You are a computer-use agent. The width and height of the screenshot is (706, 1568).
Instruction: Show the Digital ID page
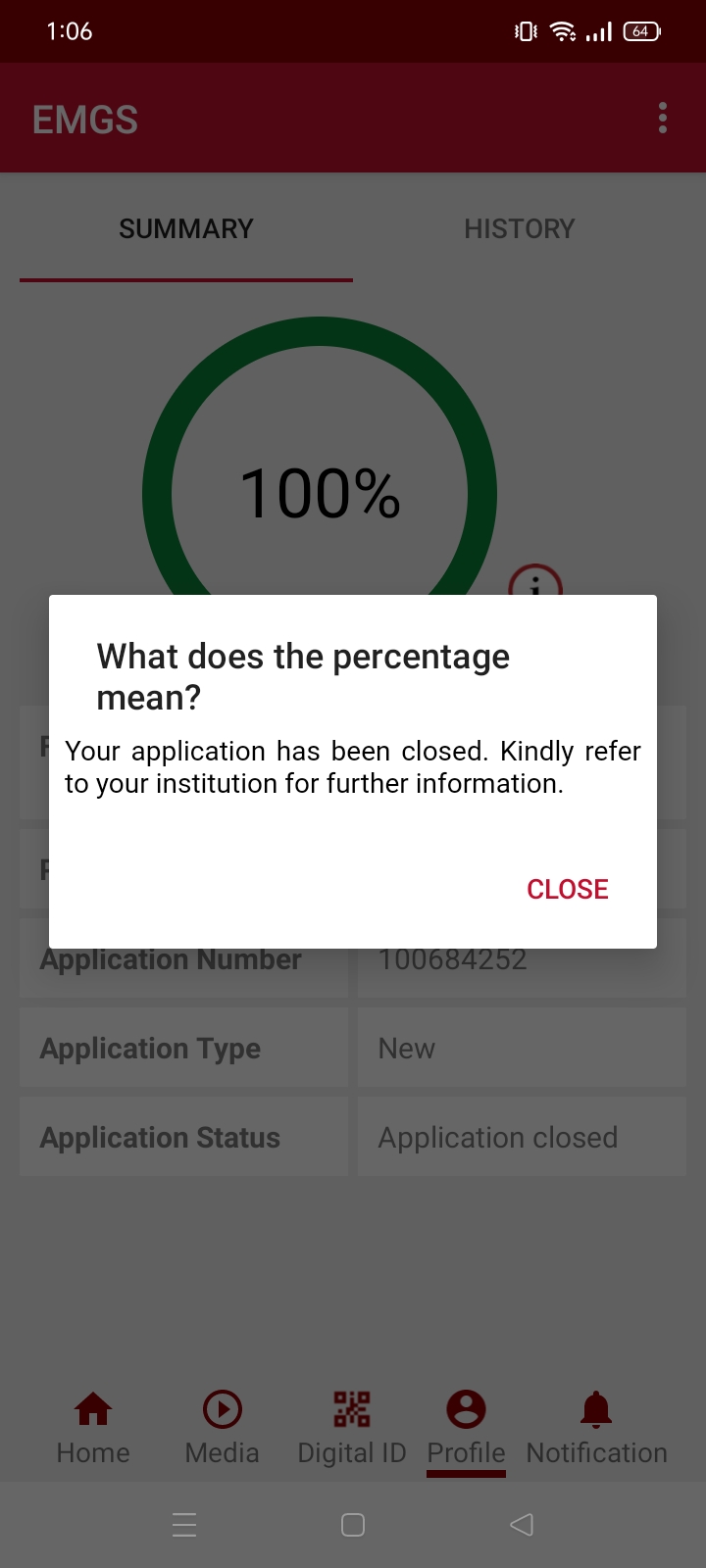pos(352,1427)
